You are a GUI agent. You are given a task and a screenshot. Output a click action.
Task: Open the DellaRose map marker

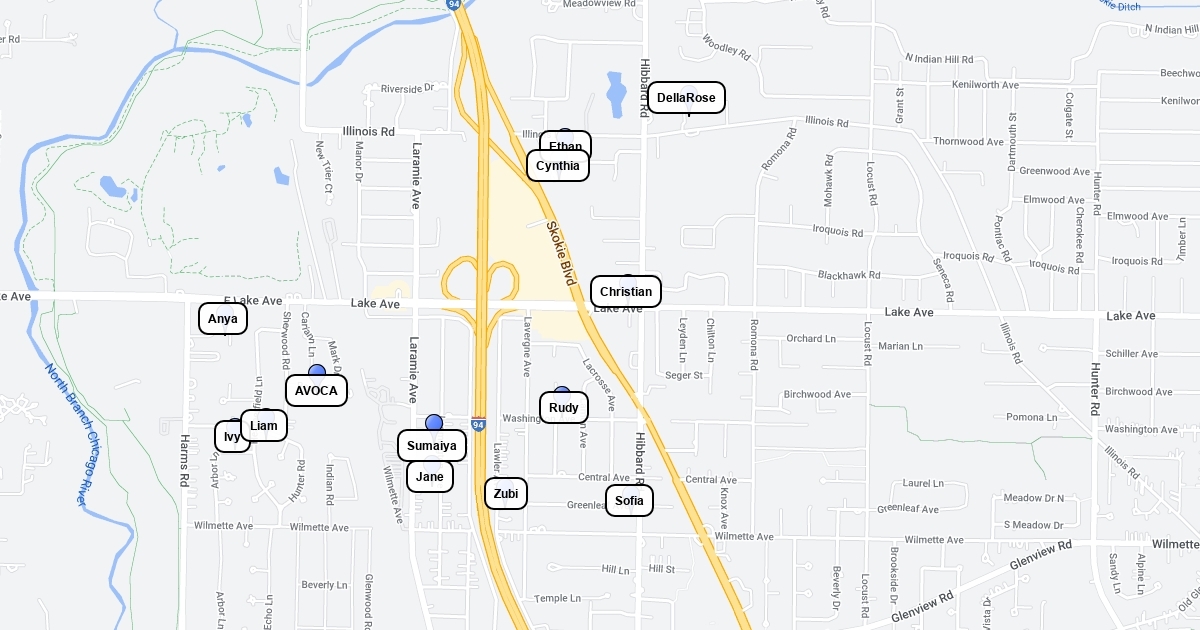pyautogui.click(x=686, y=98)
